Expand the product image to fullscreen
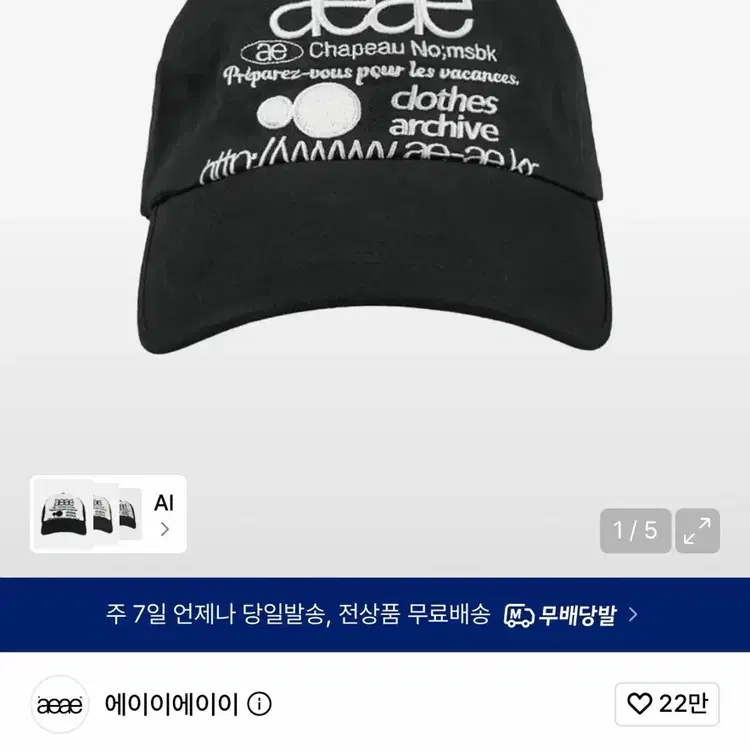750x750 pixels. point(697,531)
